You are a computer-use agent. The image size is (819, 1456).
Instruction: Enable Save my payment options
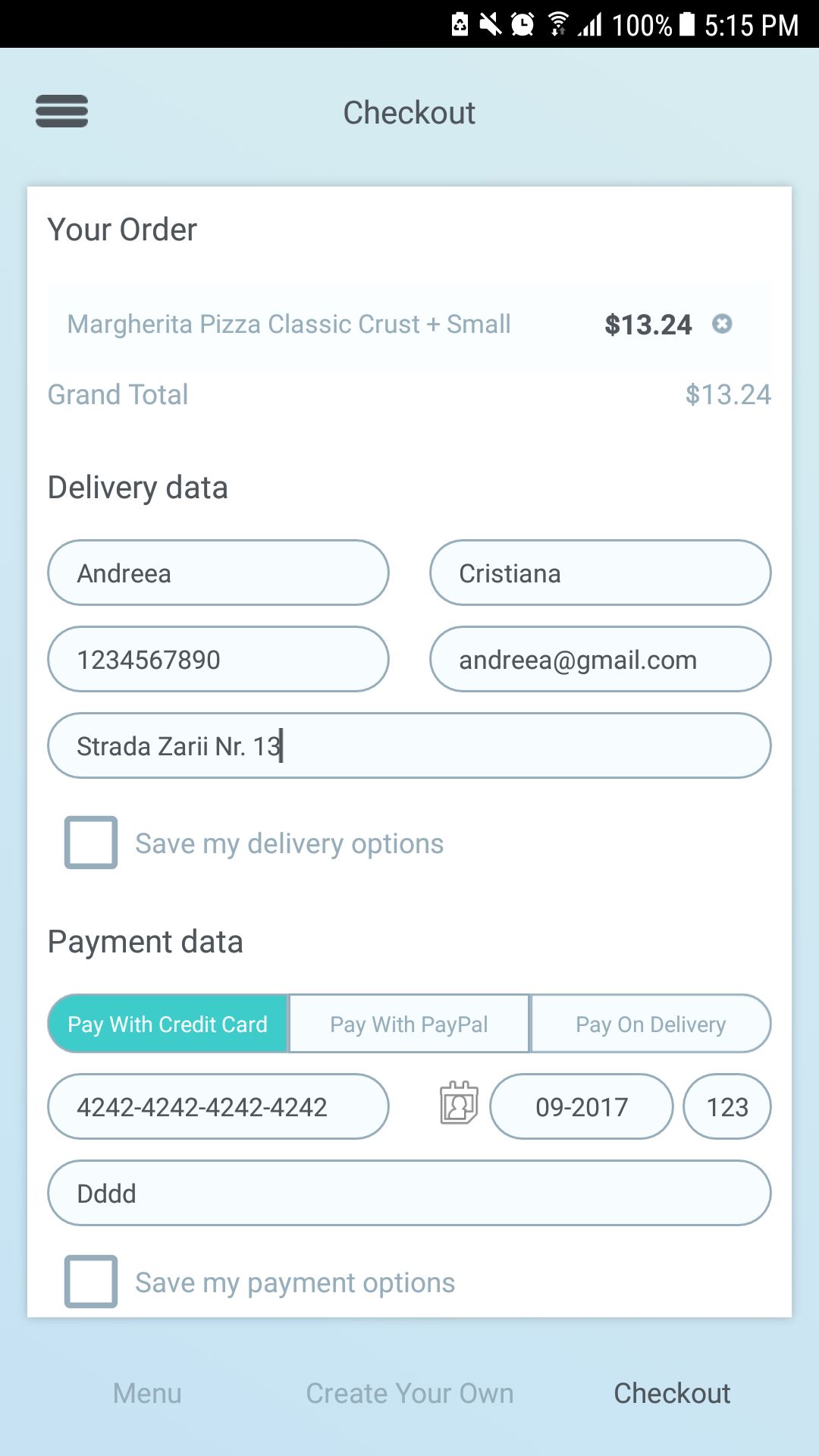coord(91,1282)
